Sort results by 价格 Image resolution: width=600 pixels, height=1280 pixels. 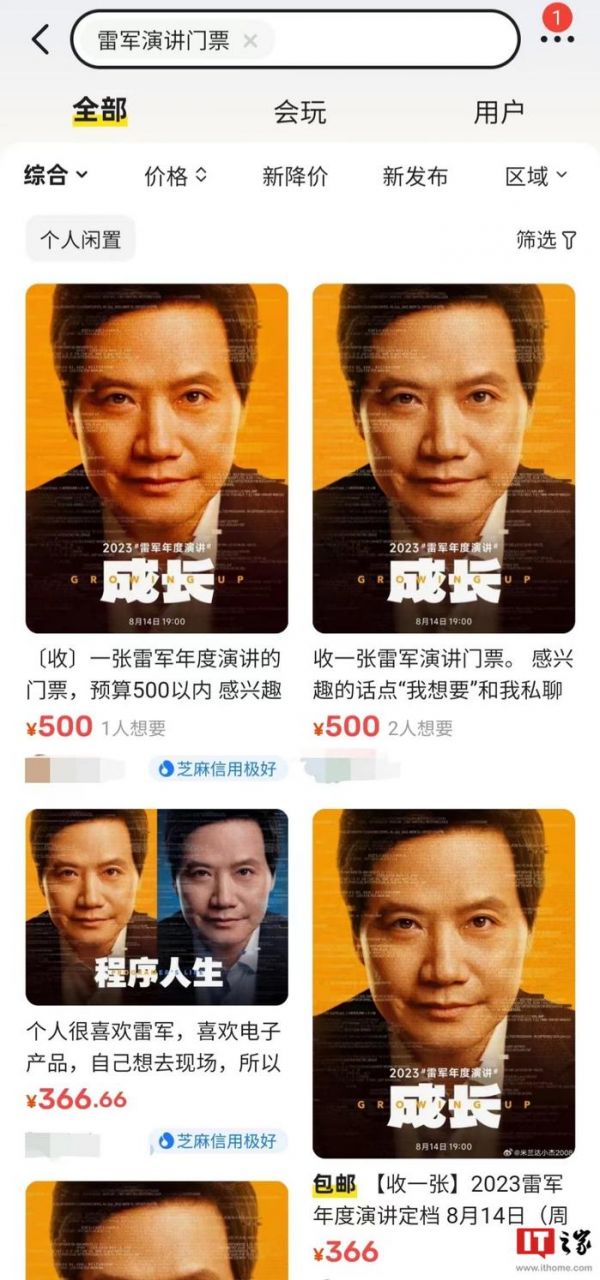pyautogui.click(x=176, y=176)
